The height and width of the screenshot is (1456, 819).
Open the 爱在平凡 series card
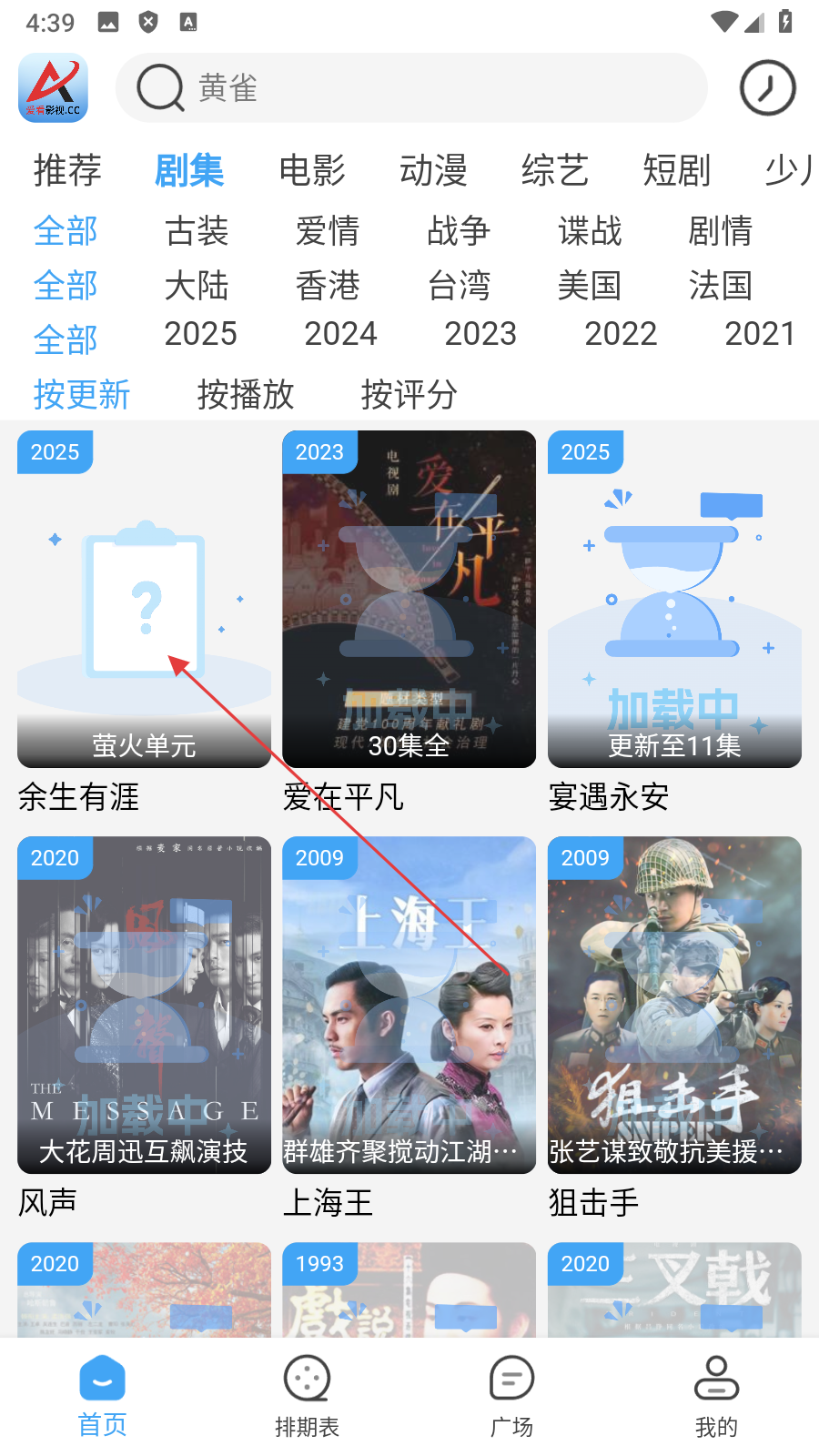409,599
